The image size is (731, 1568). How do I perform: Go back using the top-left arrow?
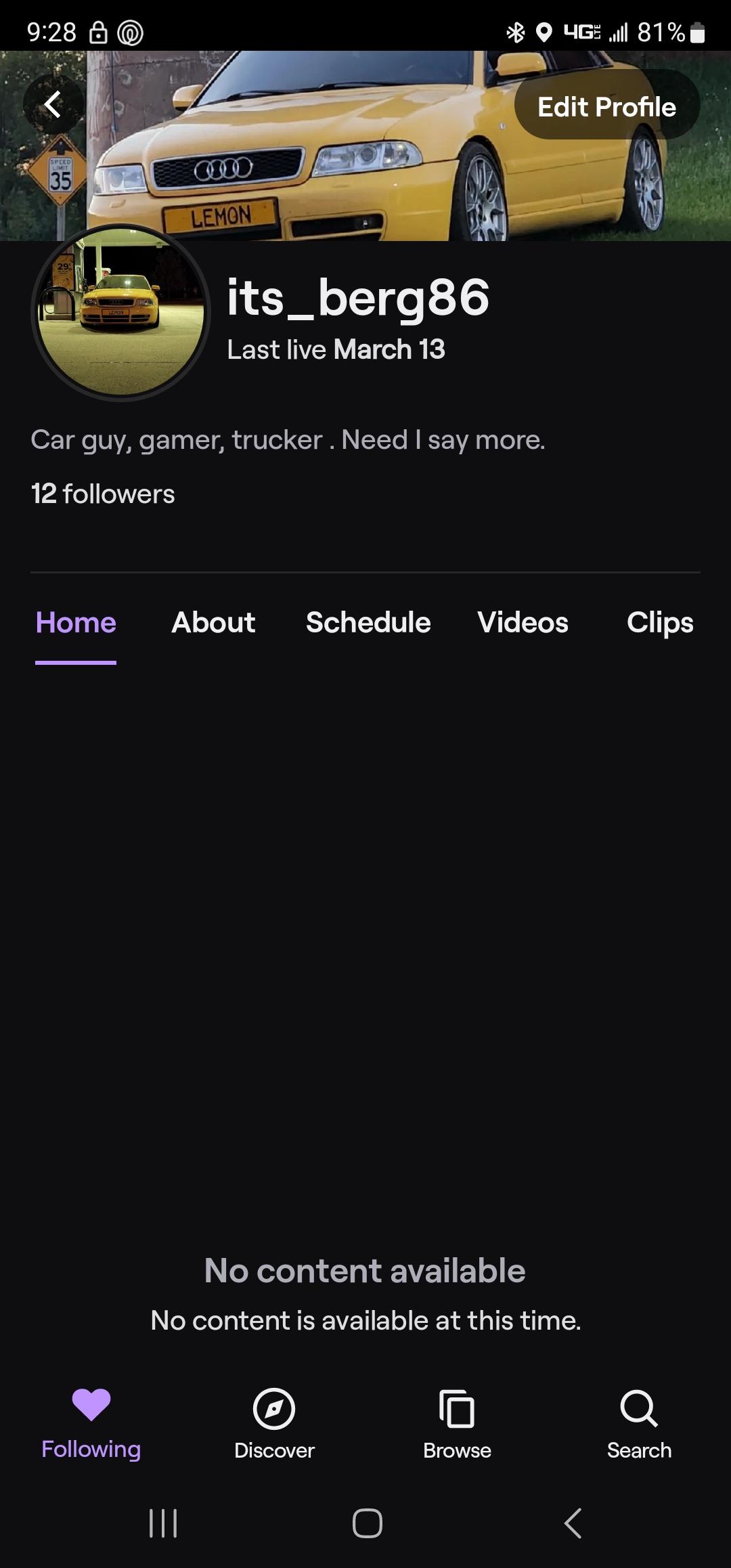click(53, 104)
